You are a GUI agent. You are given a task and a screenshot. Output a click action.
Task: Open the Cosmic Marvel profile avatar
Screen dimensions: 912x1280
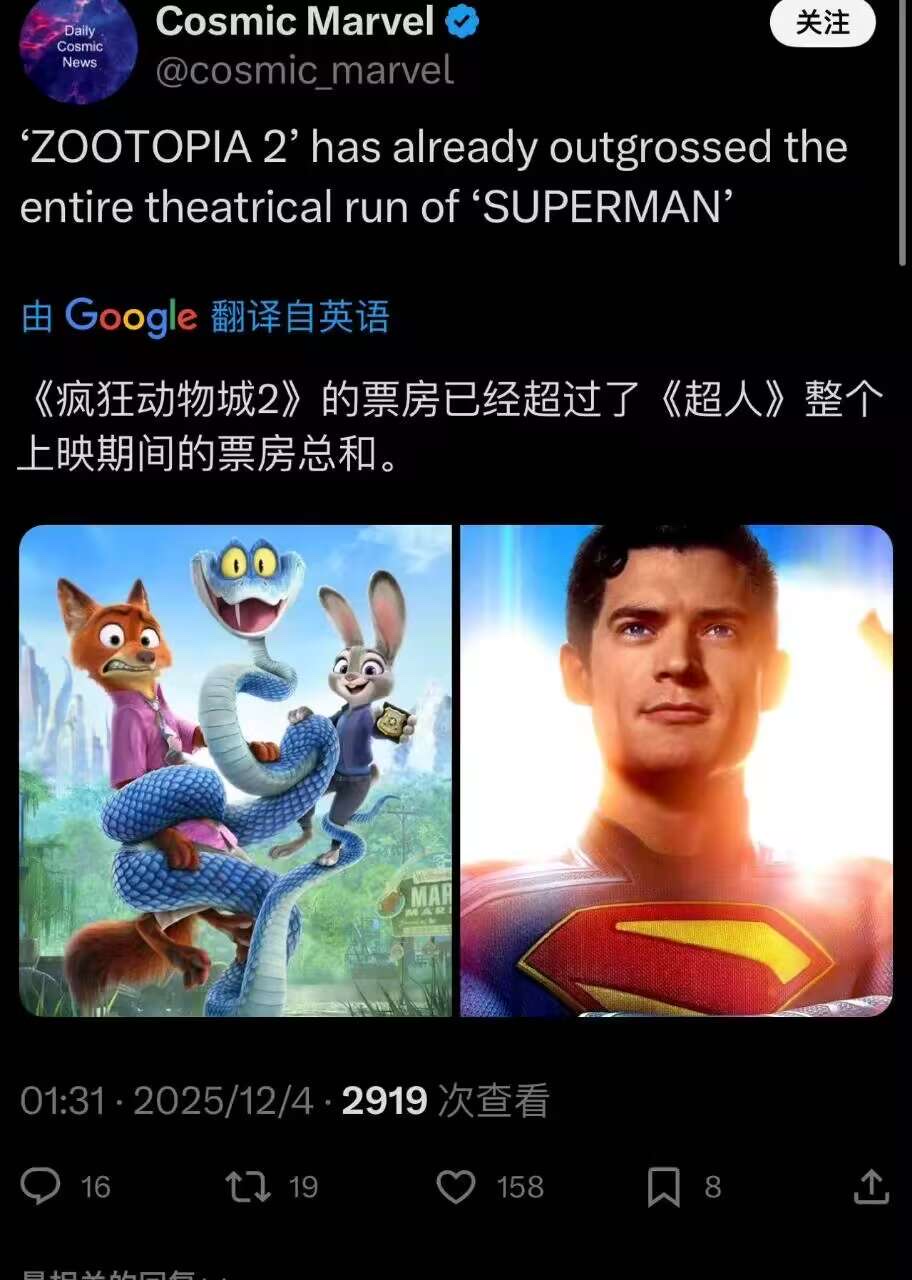pos(78,48)
